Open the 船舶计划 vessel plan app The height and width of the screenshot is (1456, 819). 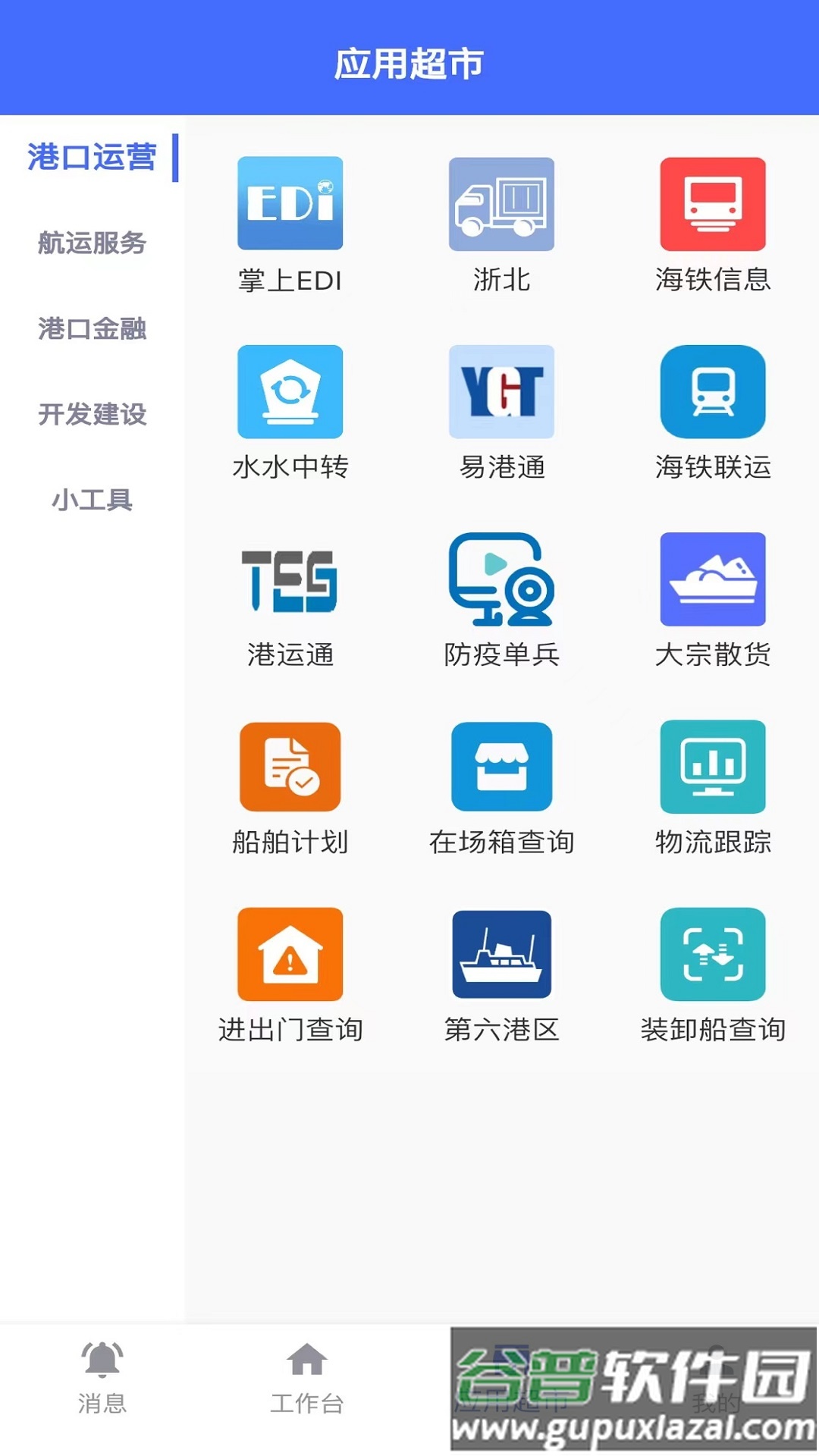290,766
